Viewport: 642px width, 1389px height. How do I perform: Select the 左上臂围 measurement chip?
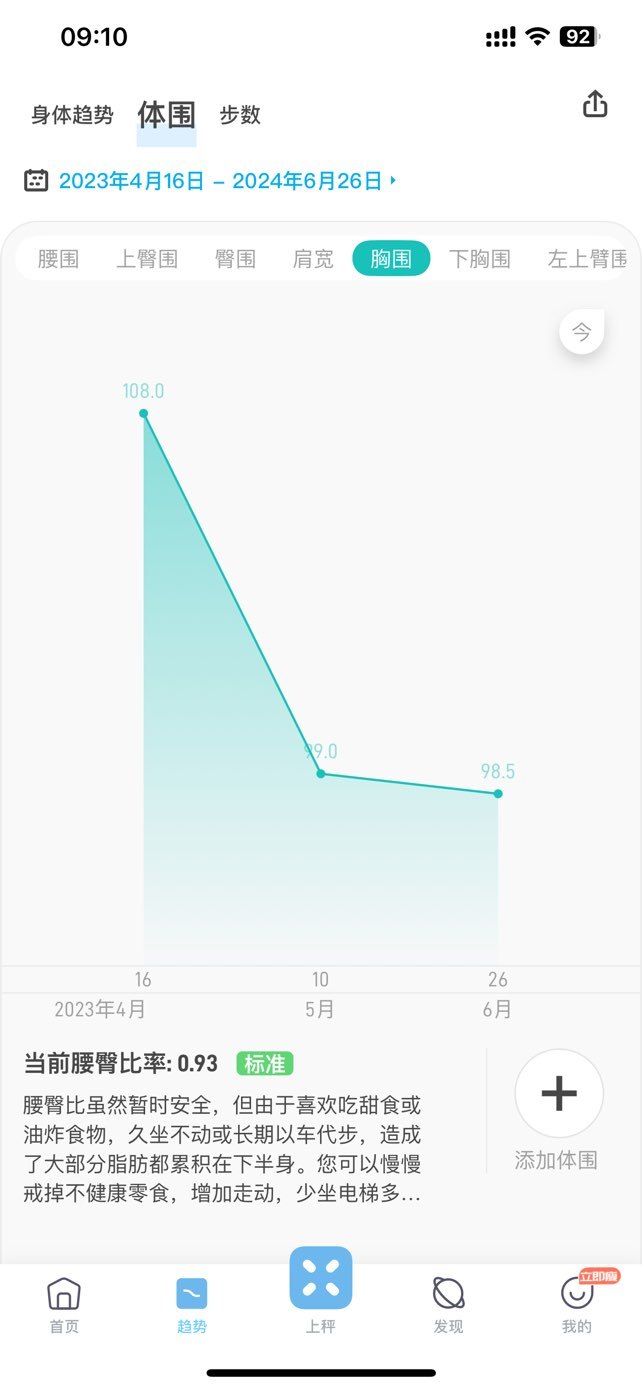pyautogui.click(x=587, y=259)
